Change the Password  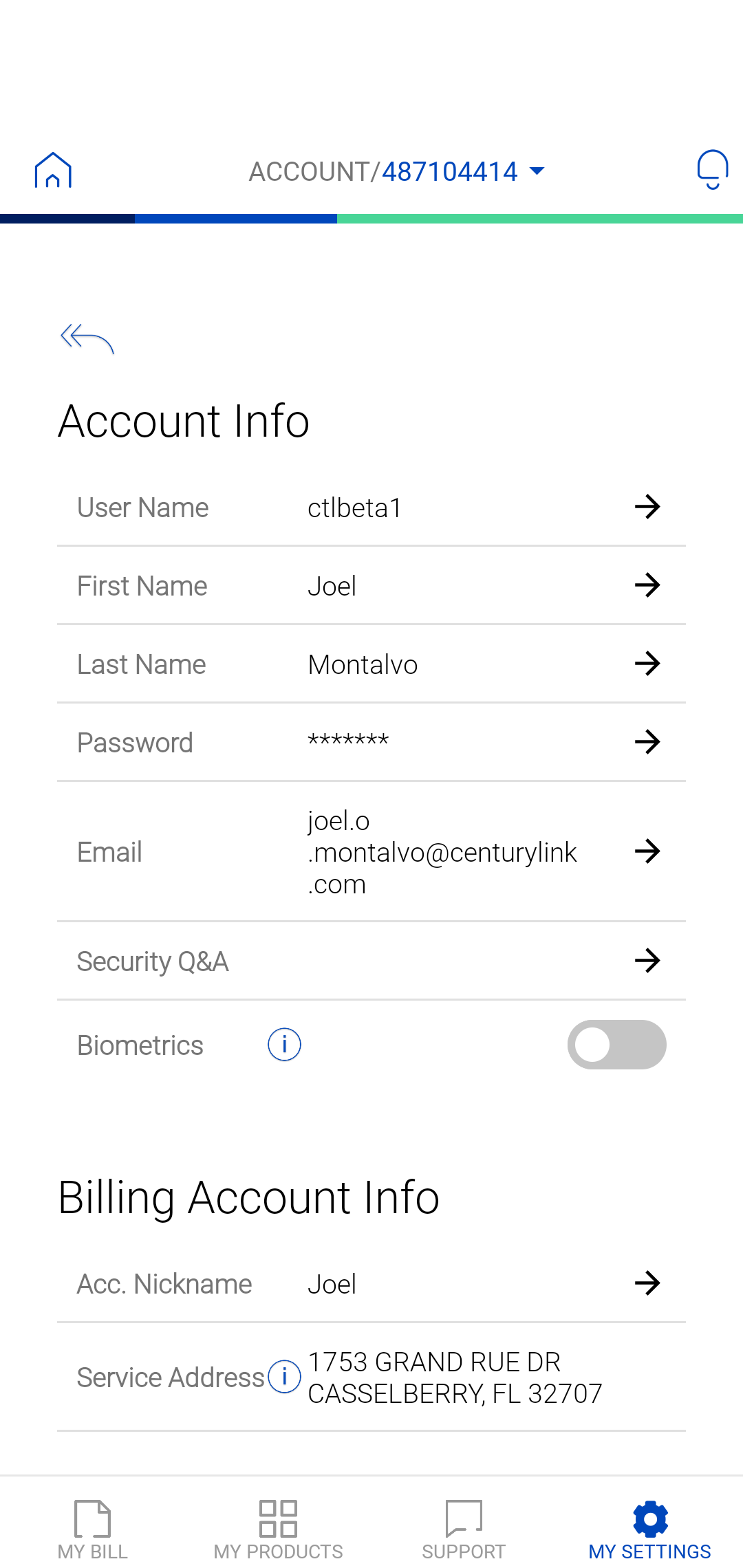[371, 743]
